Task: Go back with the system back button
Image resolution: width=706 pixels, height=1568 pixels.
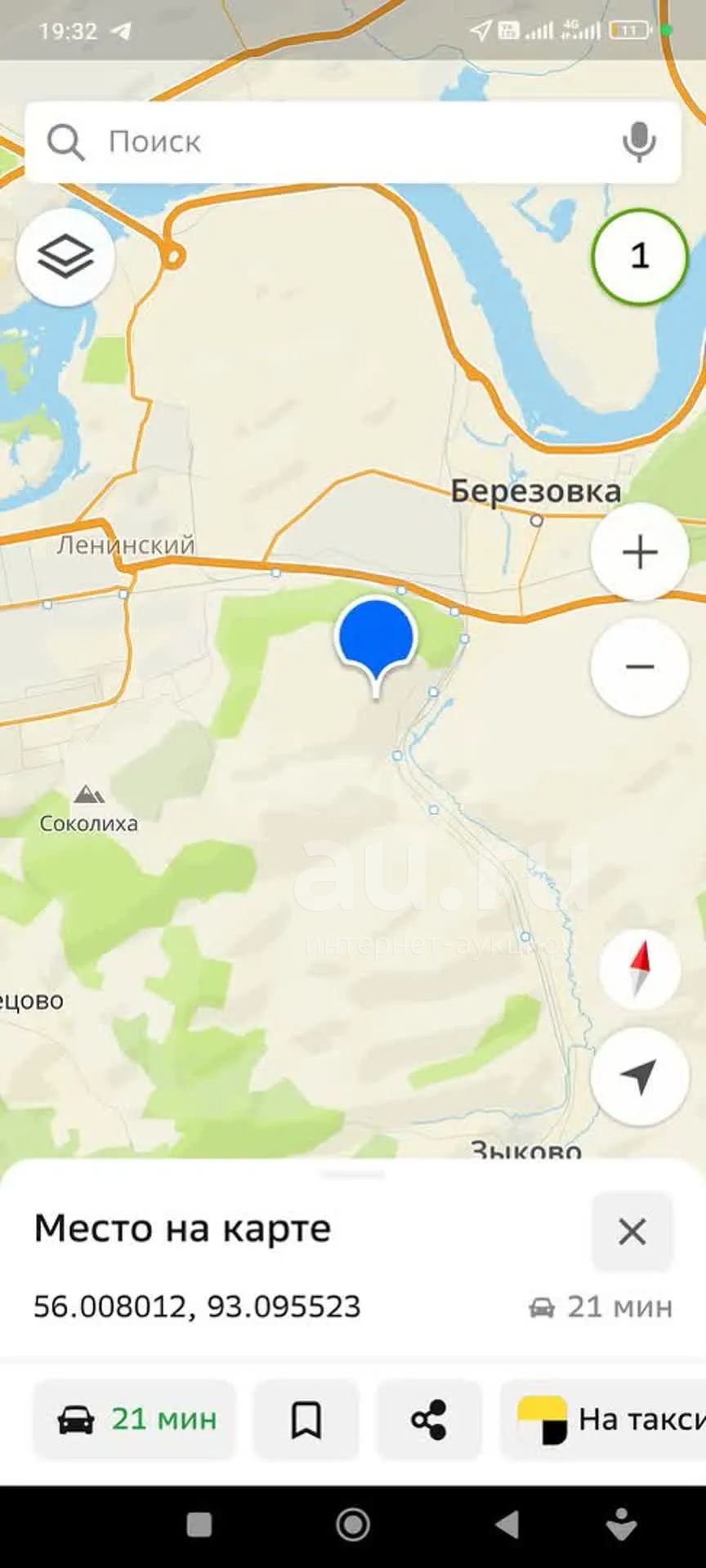Action: point(507,1524)
